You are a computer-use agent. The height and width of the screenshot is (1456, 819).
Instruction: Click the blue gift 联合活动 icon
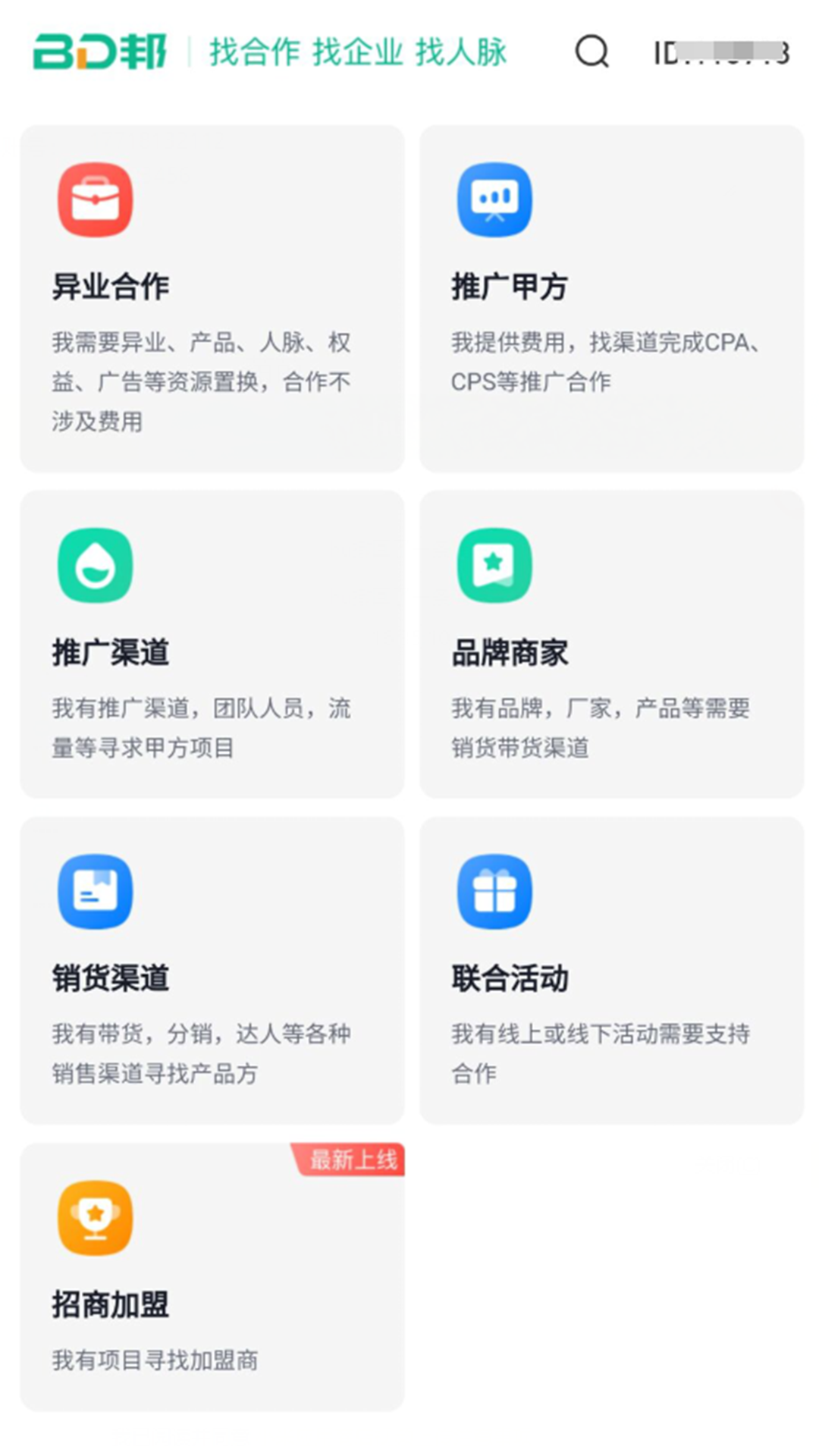tap(494, 893)
